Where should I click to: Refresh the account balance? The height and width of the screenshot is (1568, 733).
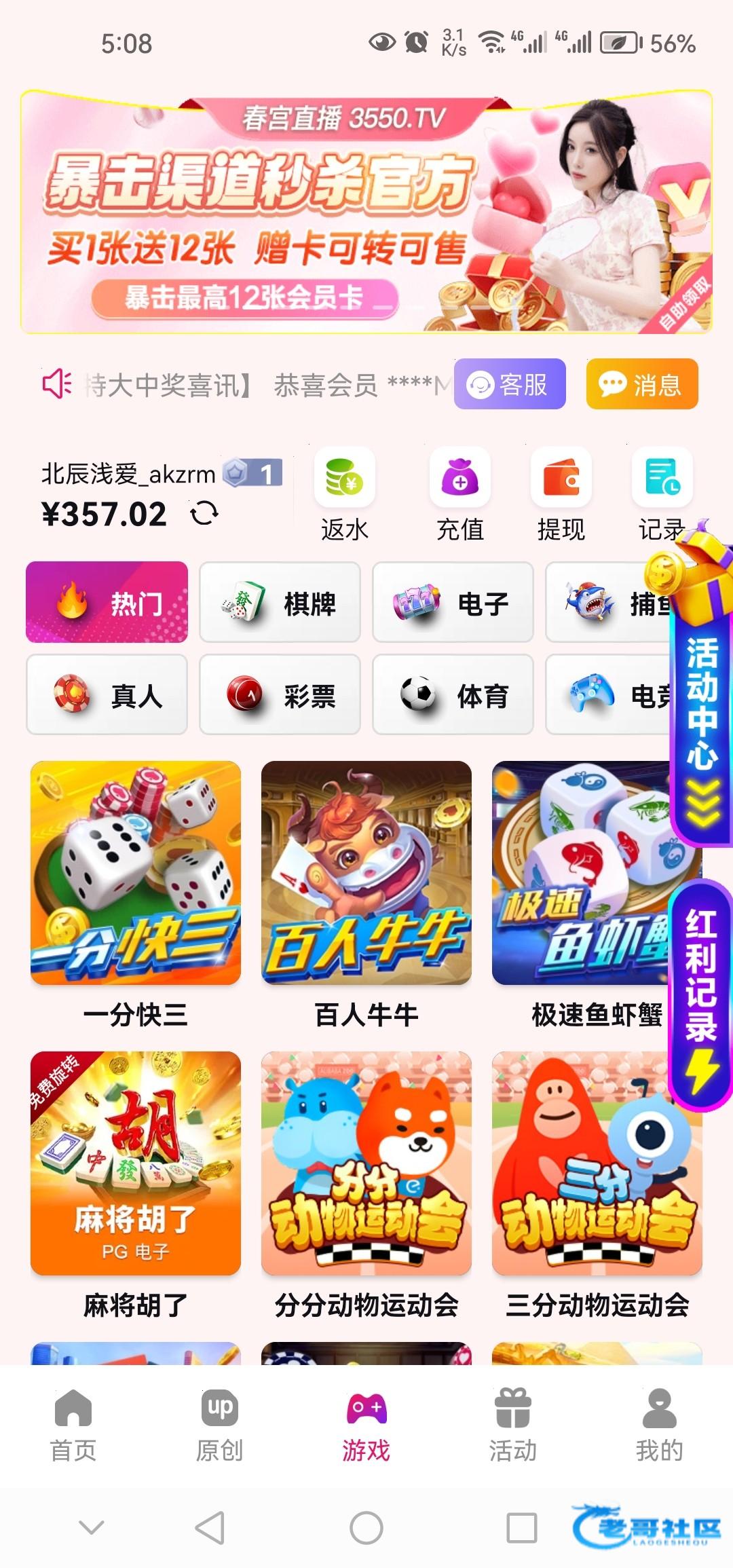pyautogui.click(x=204, y=513)
